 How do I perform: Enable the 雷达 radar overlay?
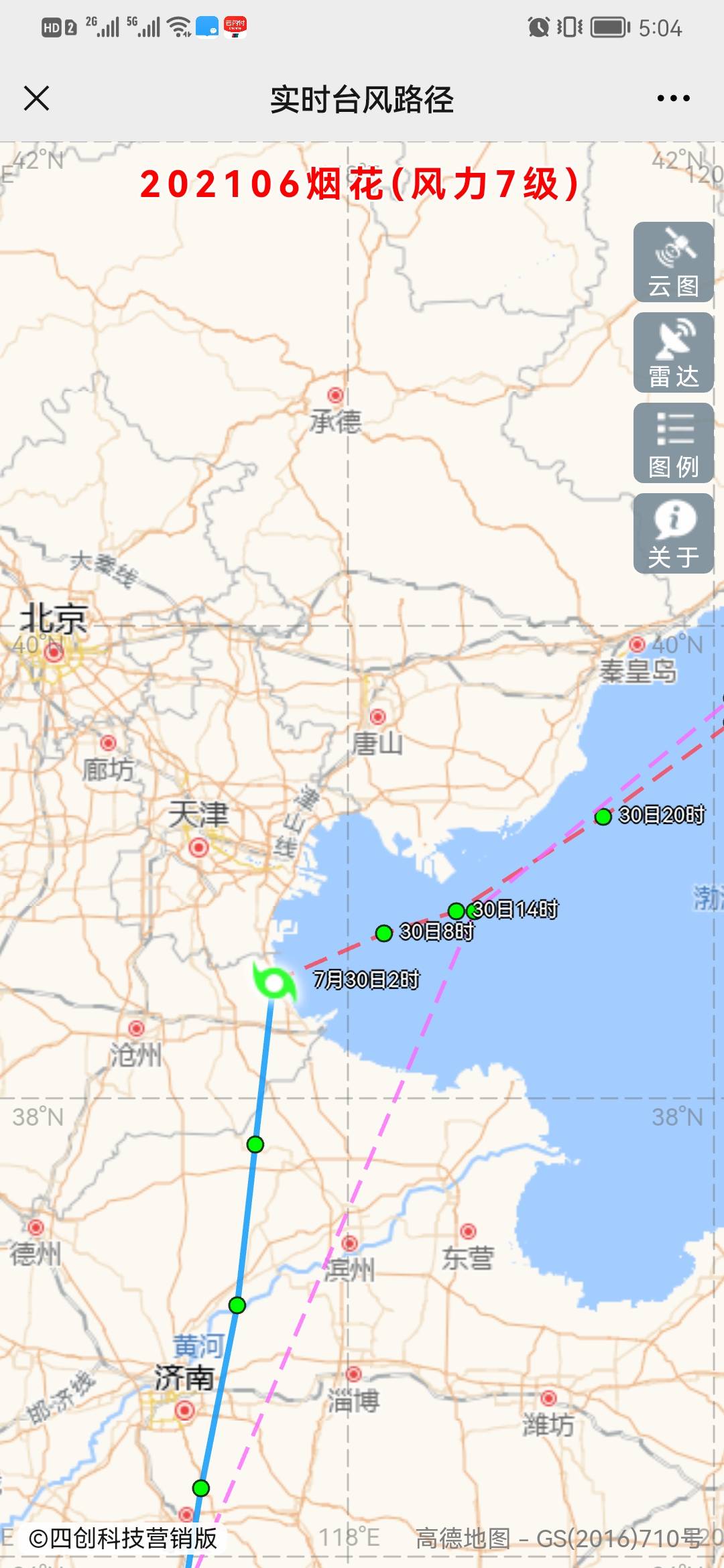pos(673,350)
